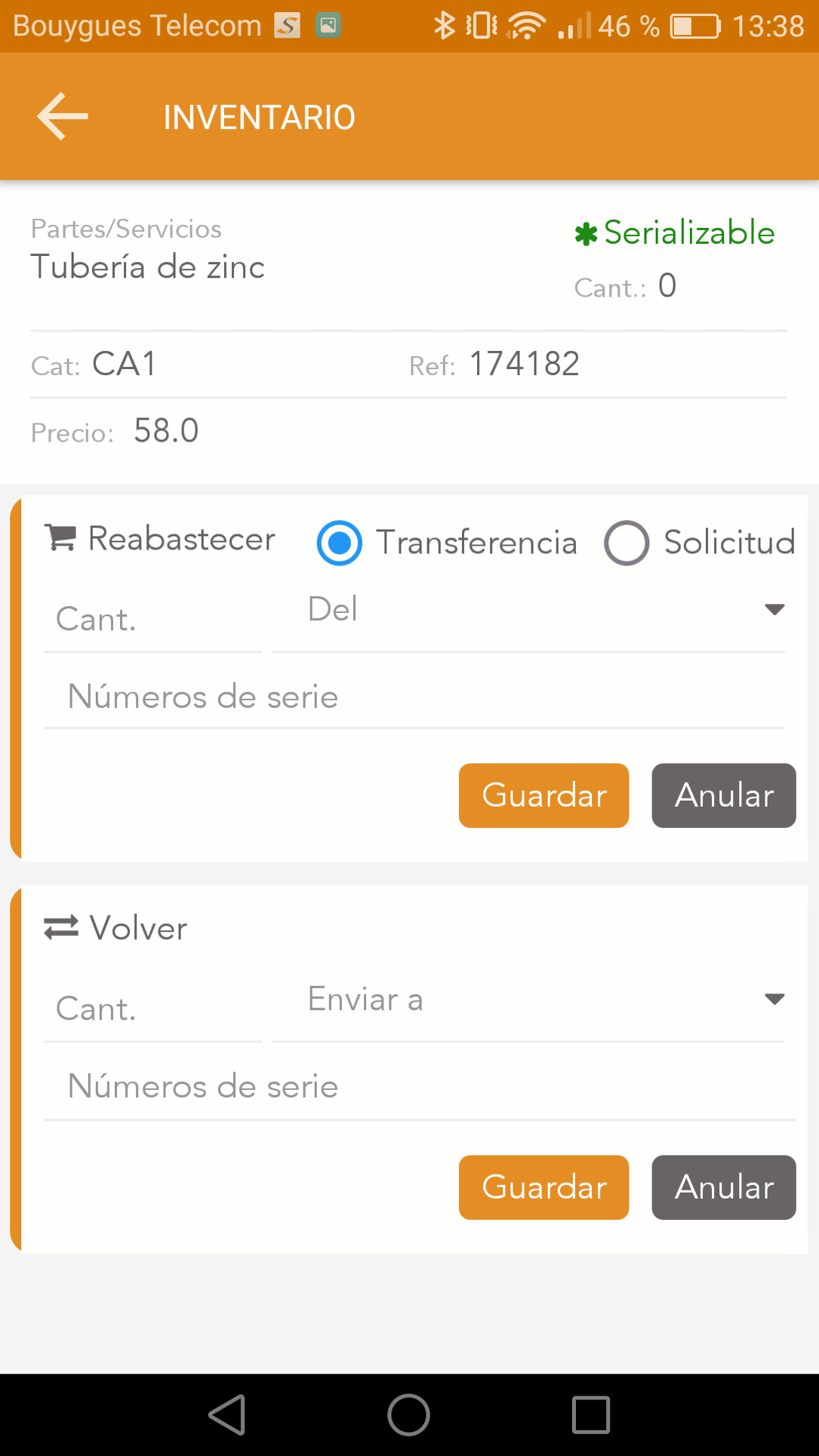Tap Guardar in the Reabastecer section
This screenshot has height=1456, width=819.
(x=543, y=796)
